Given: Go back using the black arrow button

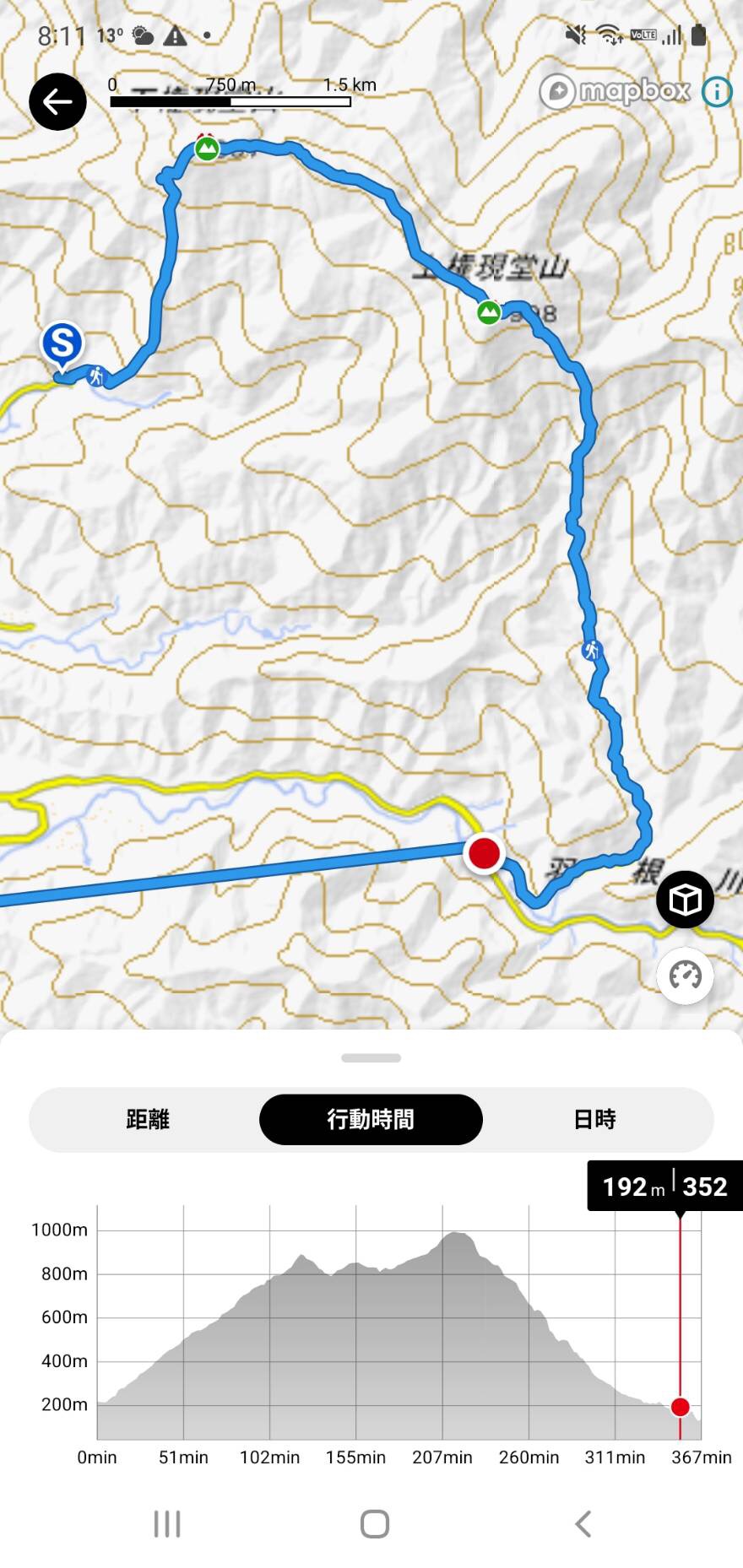Looking at the screenshot, I should 57,102.
